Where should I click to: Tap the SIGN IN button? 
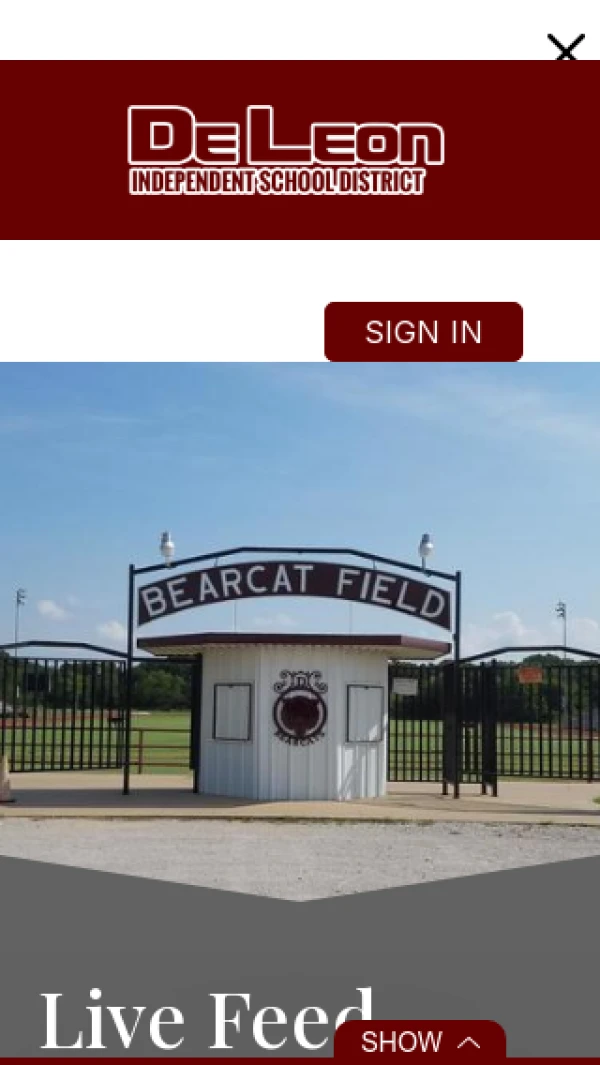click(x=423, y=332)
